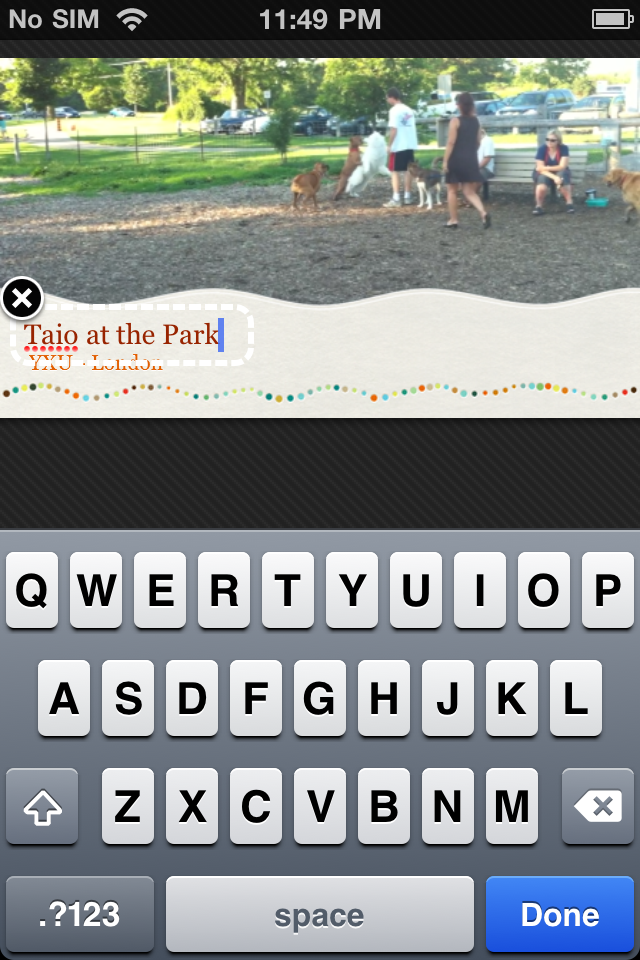Tap the X to remove the caption
Viewport: 640px width, 960px height.
[x=22, y=298]
